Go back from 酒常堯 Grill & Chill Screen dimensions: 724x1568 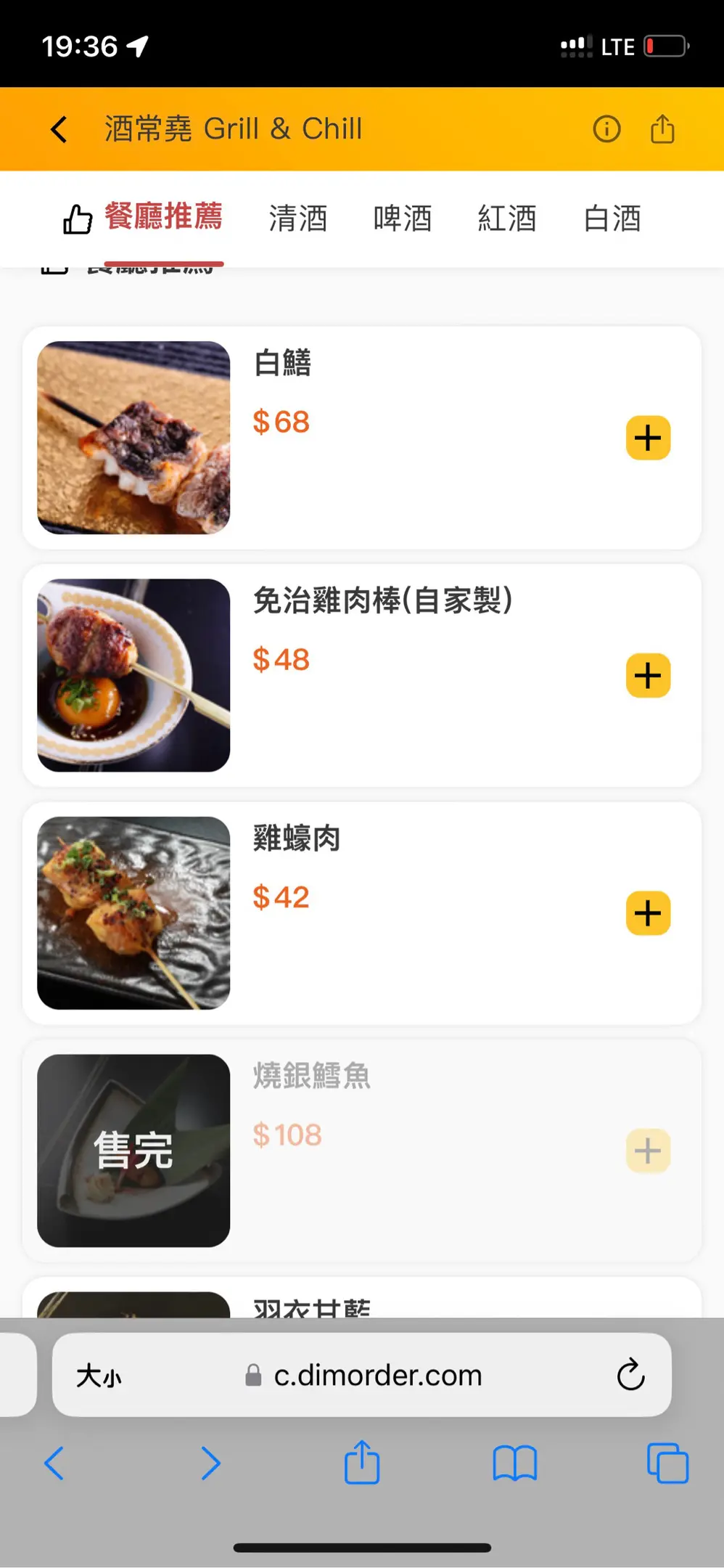tap(59, 129)
